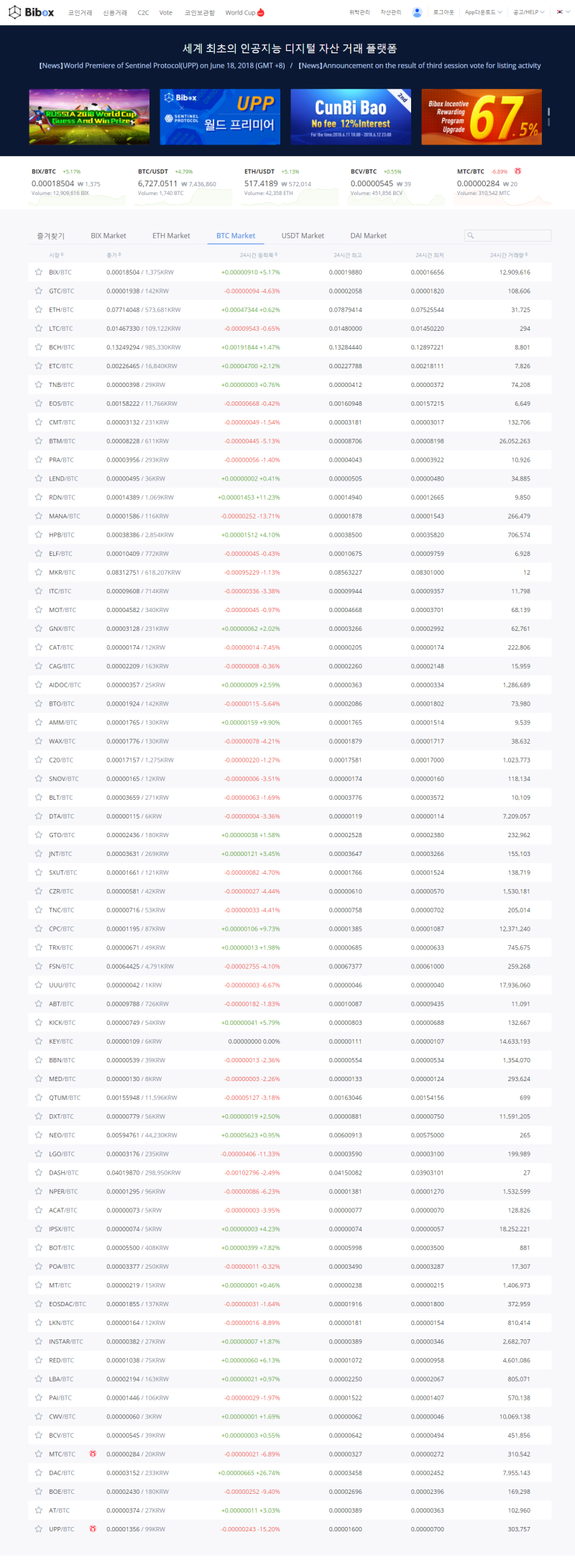Viewport: 575px width, 1568px height.
Task: Sort by the 24시간 거래량 column
Action: [x=507, y=254]
